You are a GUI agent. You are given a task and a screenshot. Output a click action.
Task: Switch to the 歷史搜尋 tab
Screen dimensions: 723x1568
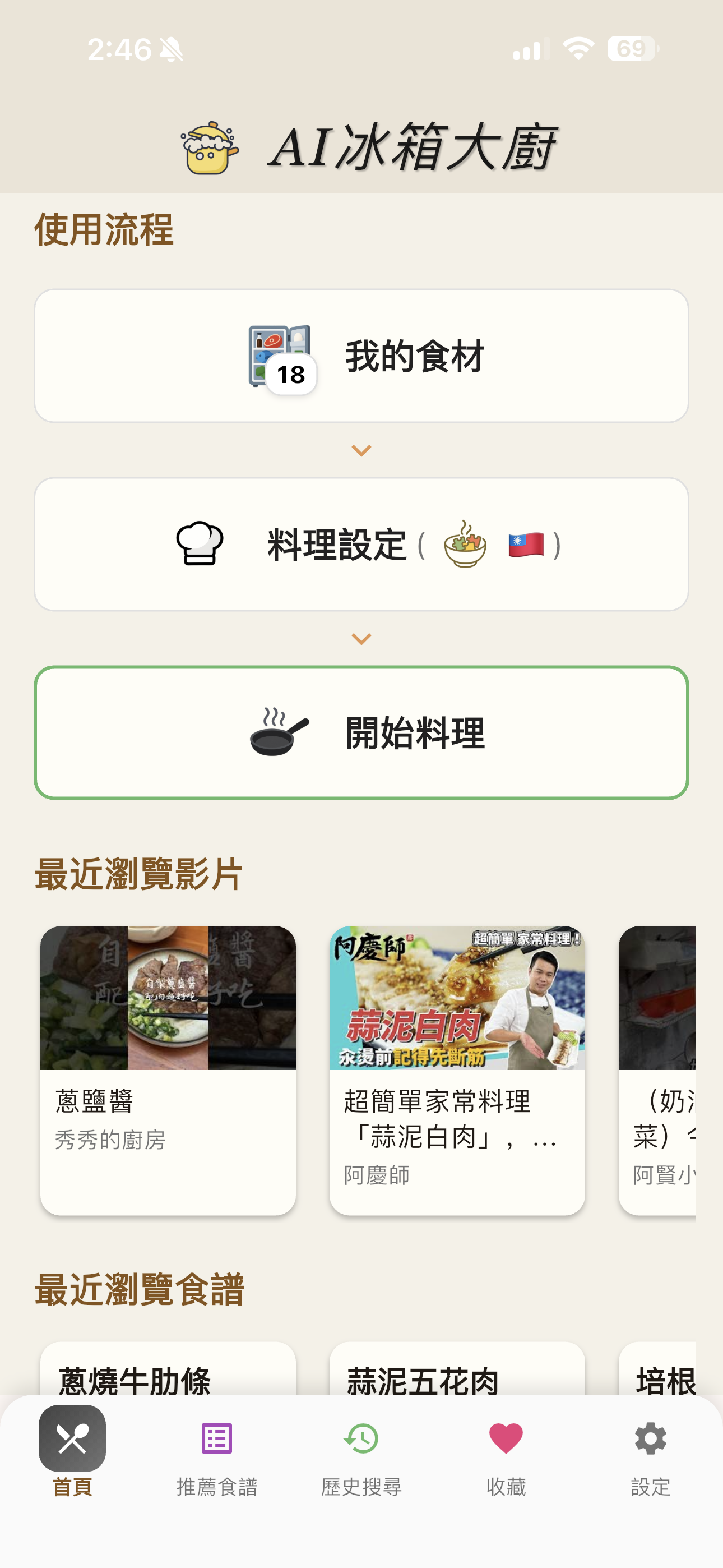click(361, 1458)
